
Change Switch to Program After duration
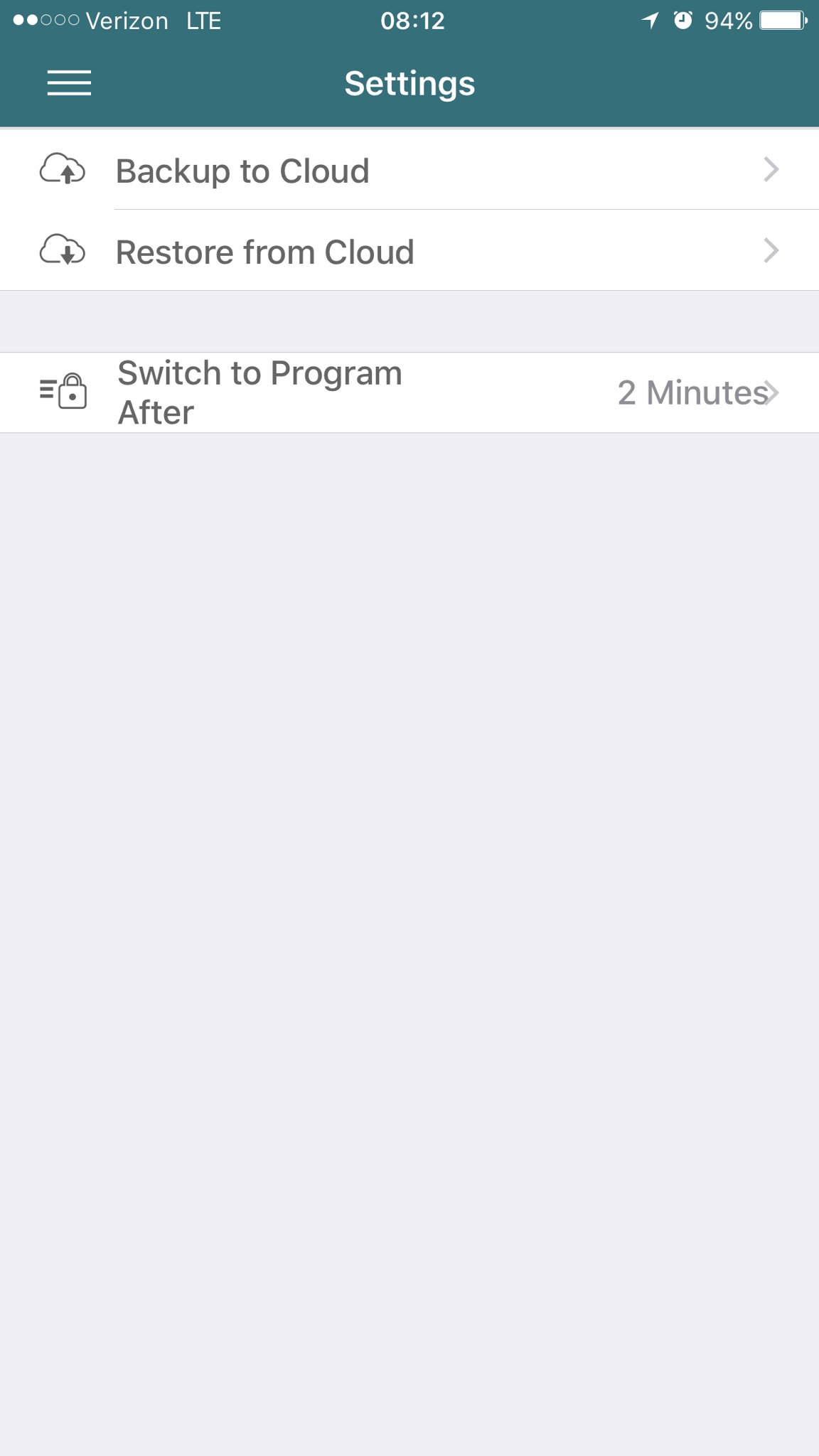click(409, 392)
